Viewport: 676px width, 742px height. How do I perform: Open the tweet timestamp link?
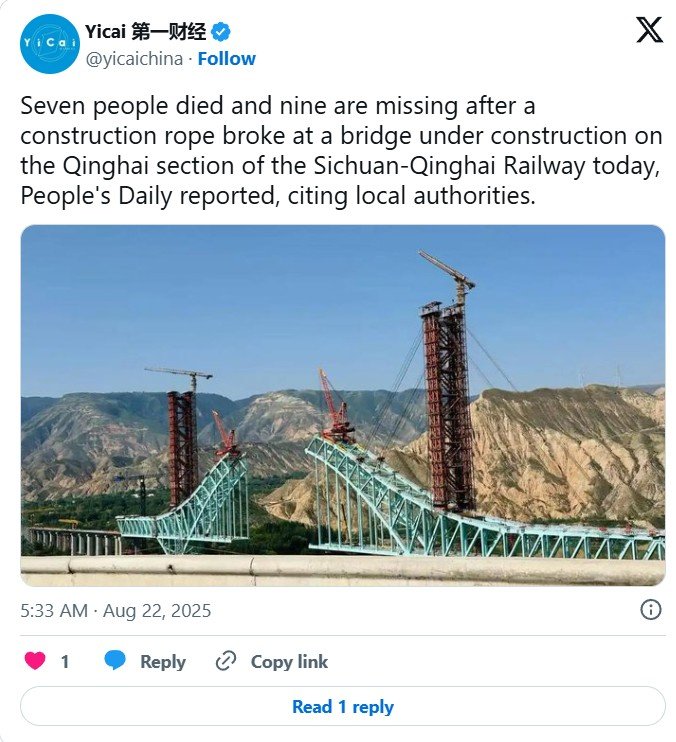116,610
